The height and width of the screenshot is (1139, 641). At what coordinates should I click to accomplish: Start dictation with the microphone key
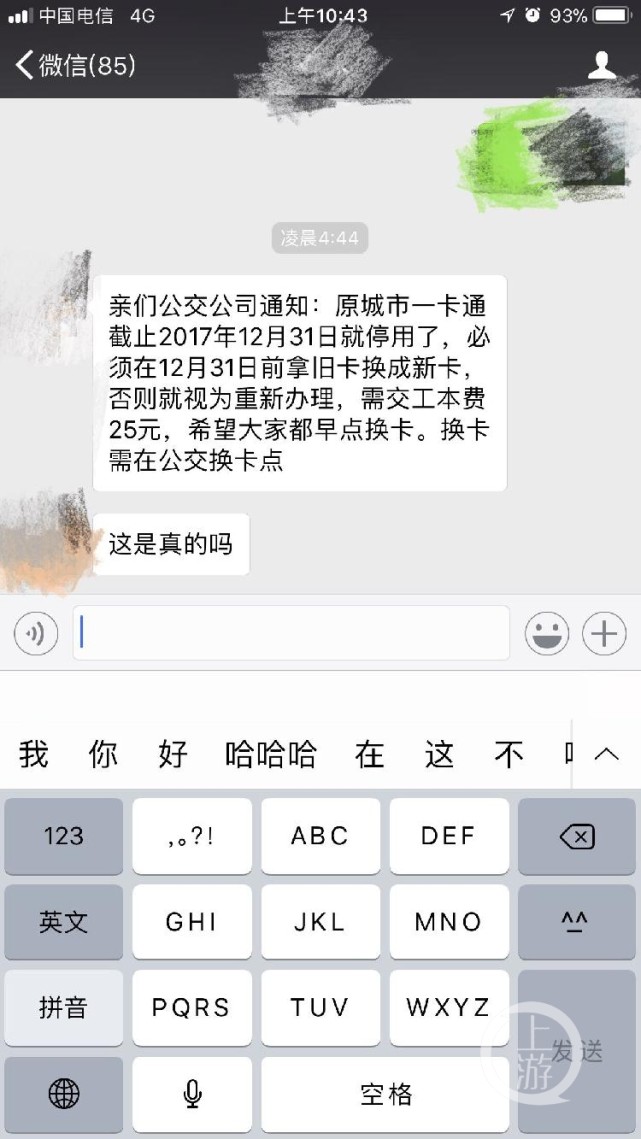pyautogui.click(x=192, y=1095)
